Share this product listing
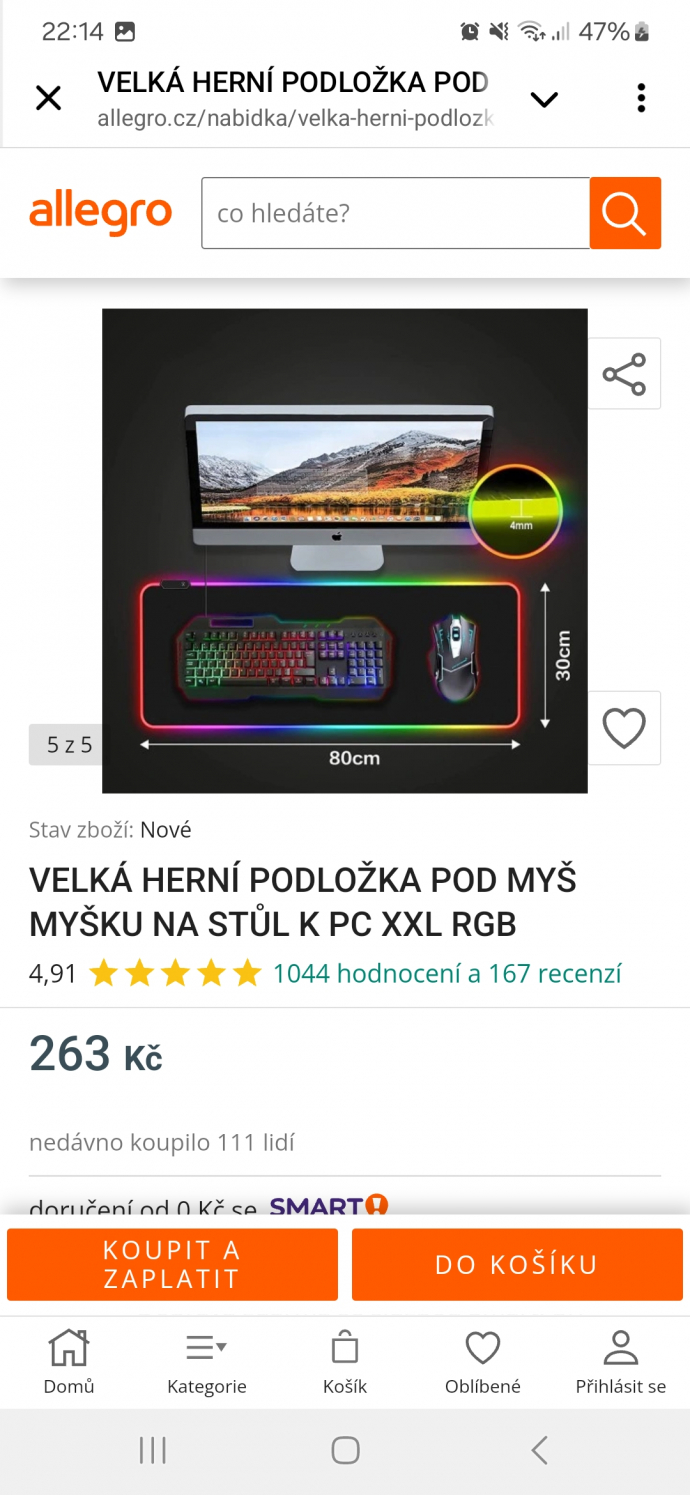The height and width of the screenshot is (1495, 690). click(624, 374)
